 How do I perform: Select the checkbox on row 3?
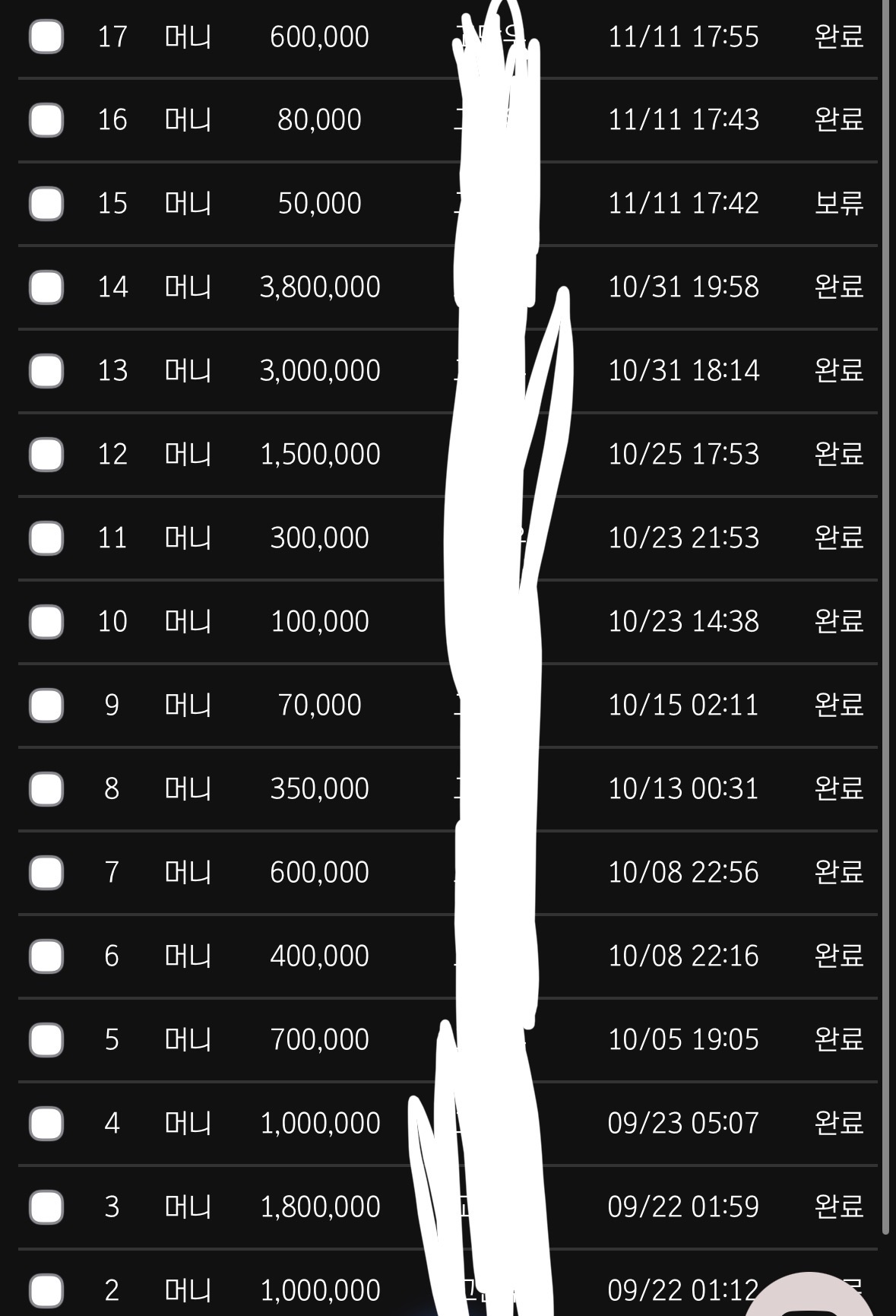pos(46,1207)
